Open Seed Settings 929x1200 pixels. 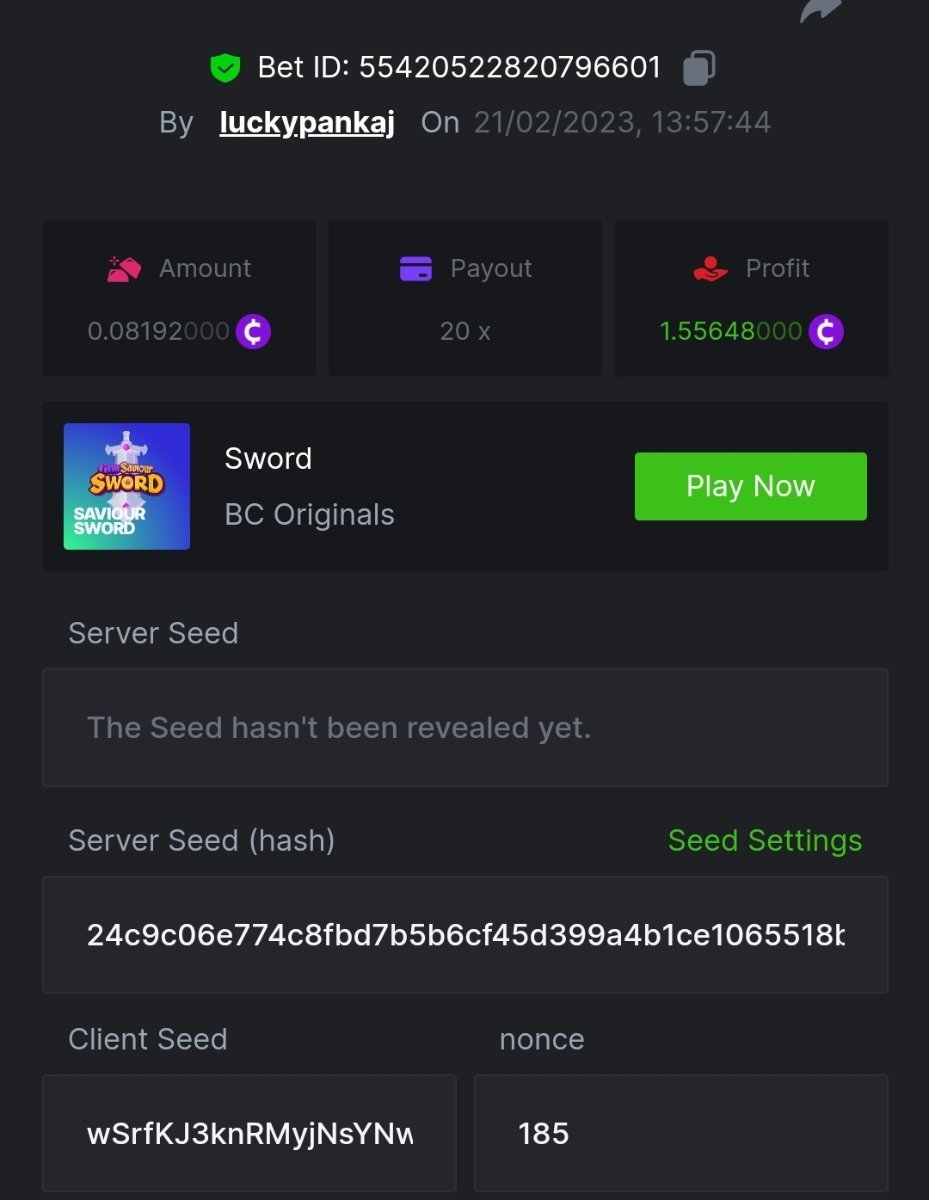coord(764,841)
